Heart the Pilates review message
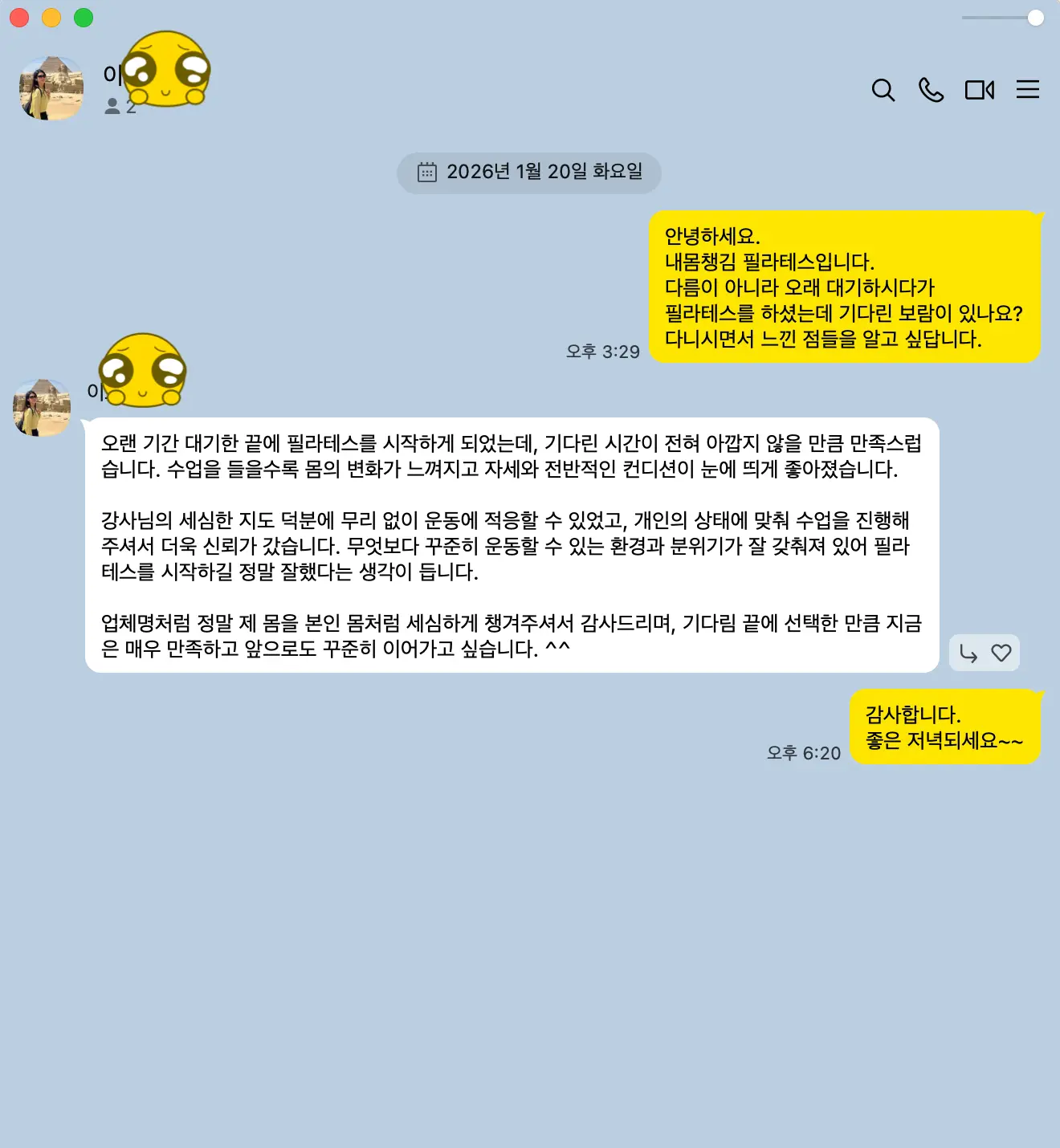1060x1148 pixels. 1001,653
